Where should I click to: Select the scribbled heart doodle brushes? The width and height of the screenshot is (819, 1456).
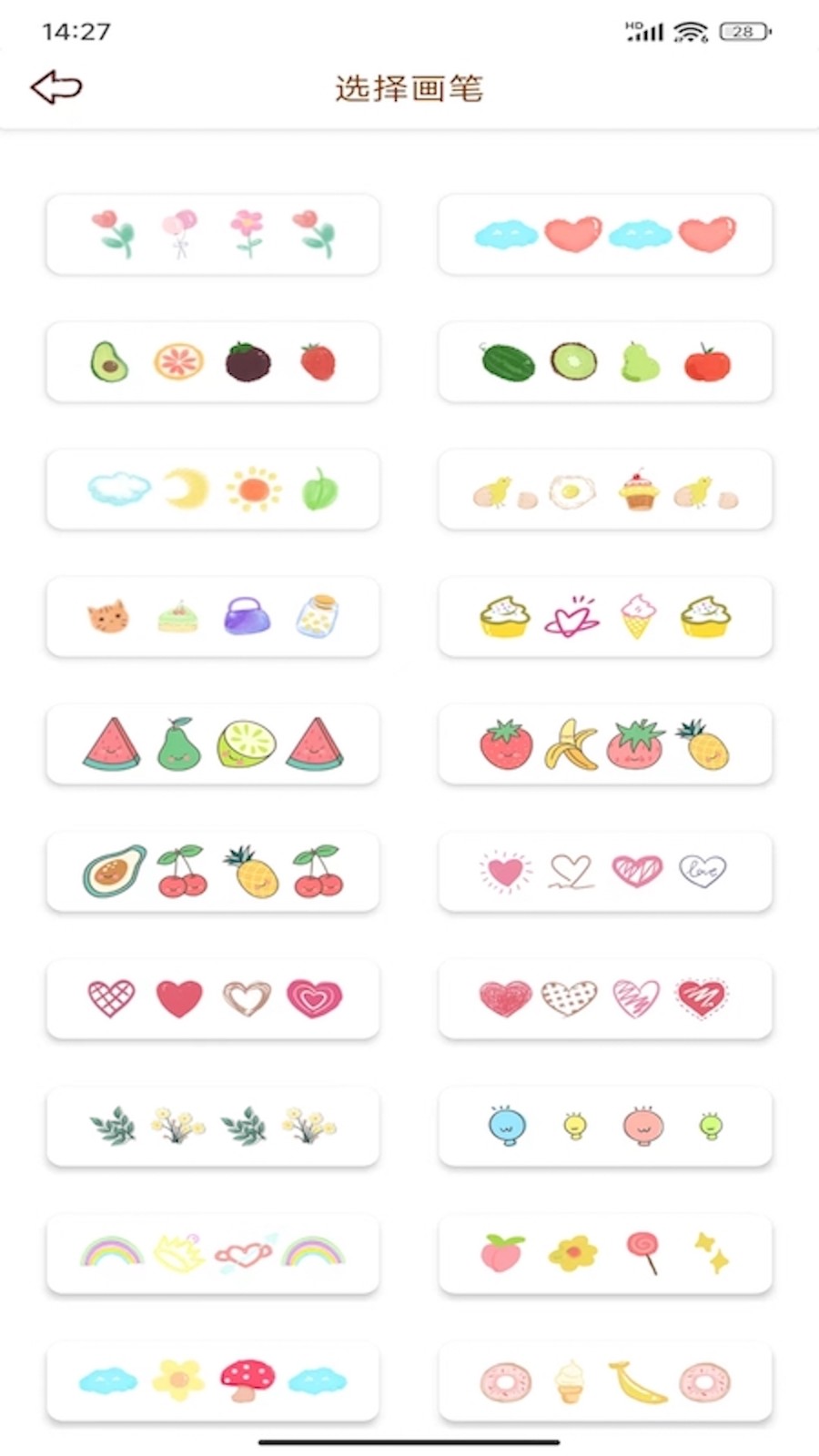[x=605, y=999]
